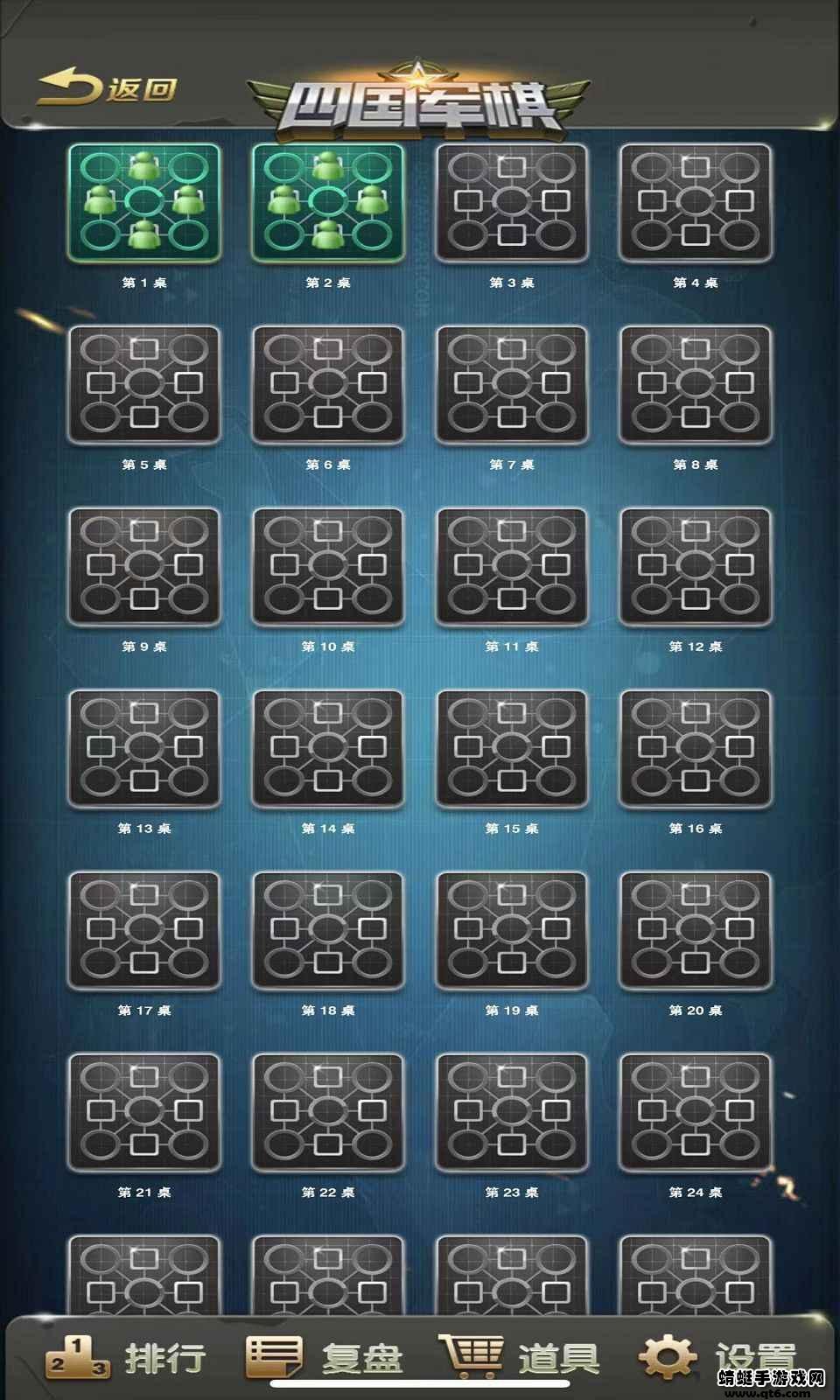Open the 设置 settings tab
The height and width of the screenshot is (1400, 840).
pos(717,1357)
